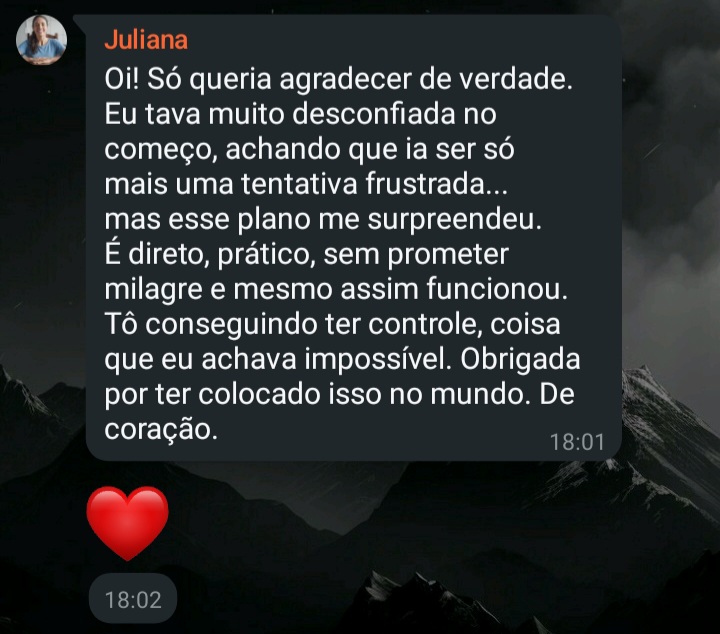Tap the sender name Juliana
Viewport: 720px width, 634px height.
pyautogui.click(x=146, y=41)
